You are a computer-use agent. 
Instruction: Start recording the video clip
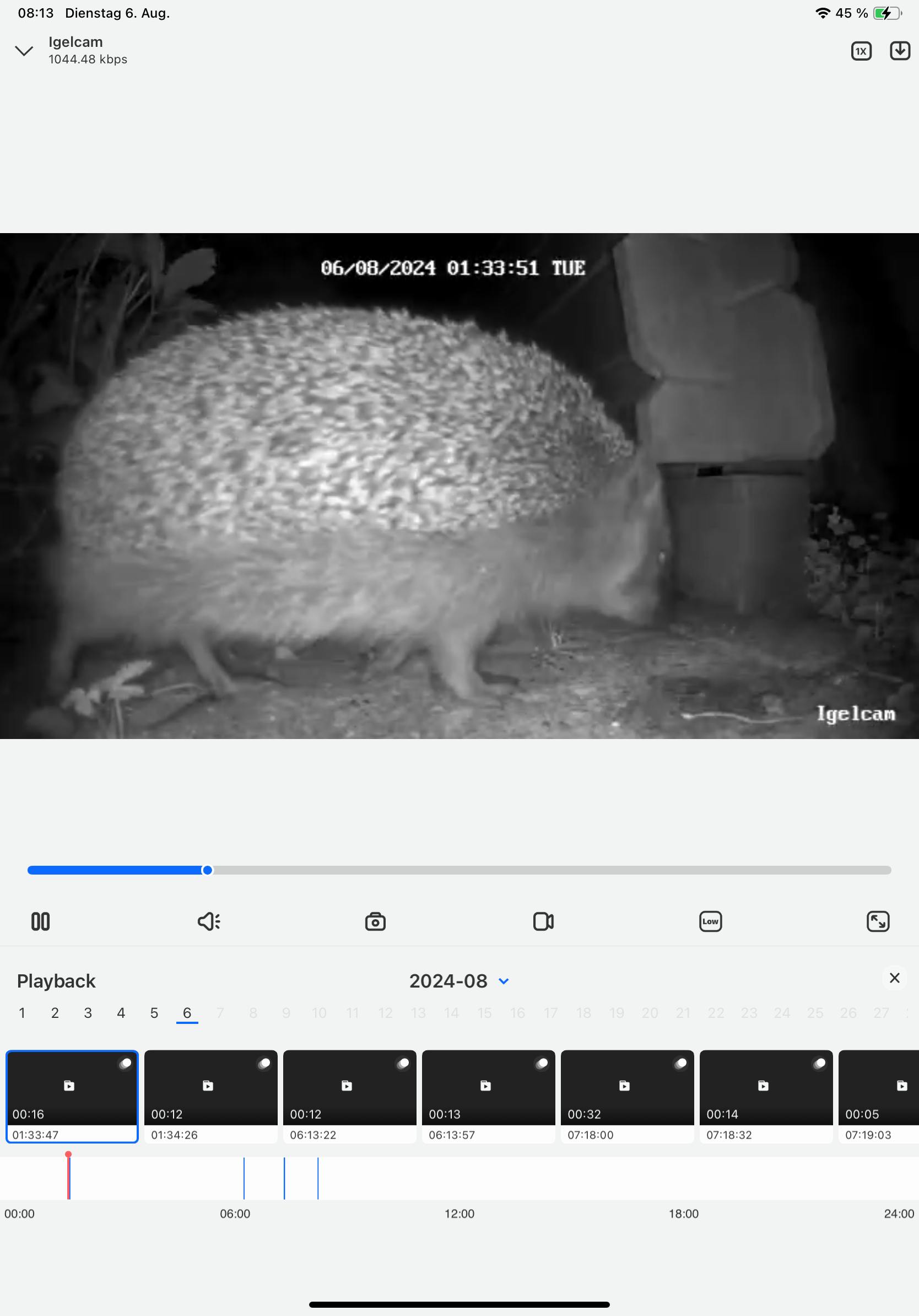[x=543, y=921]
